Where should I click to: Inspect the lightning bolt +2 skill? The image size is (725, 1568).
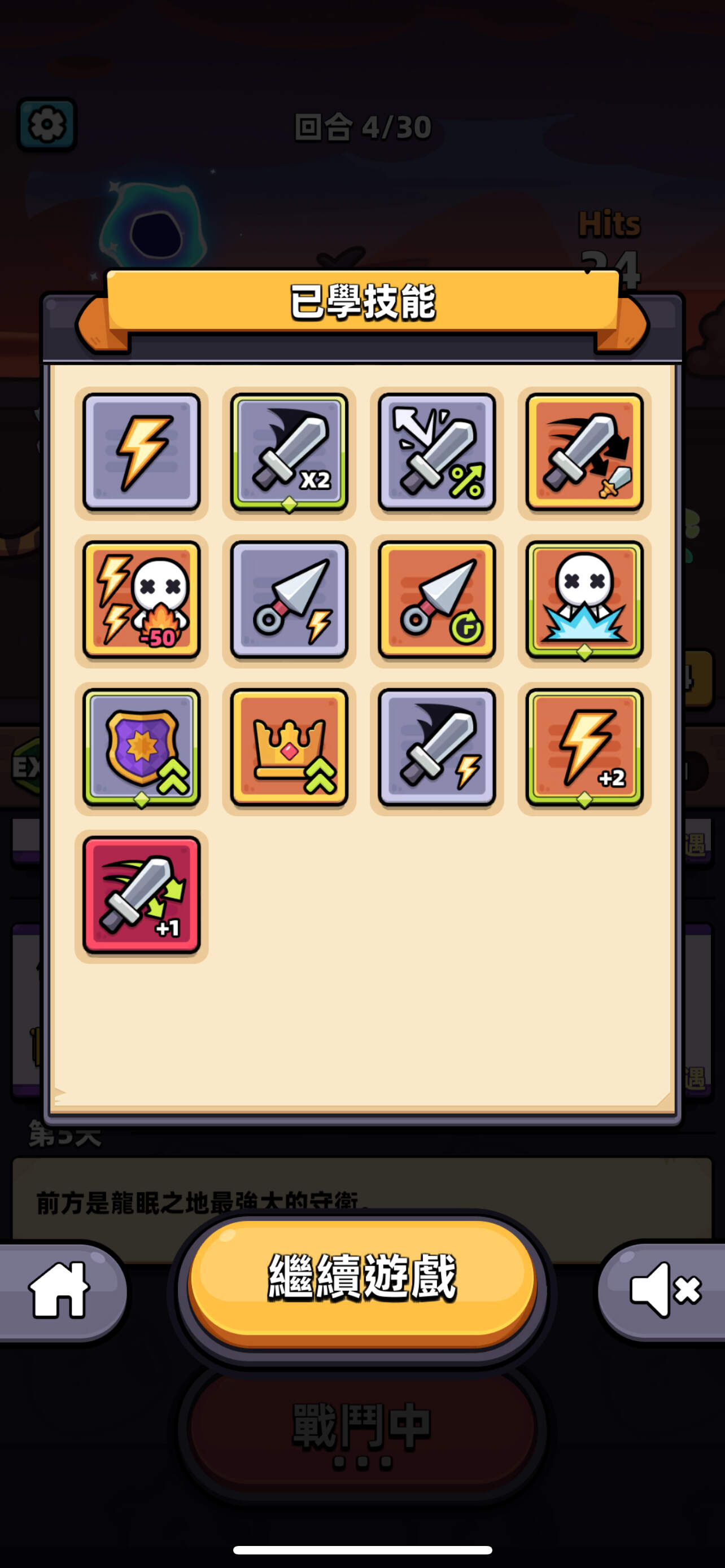click(584, 748)
